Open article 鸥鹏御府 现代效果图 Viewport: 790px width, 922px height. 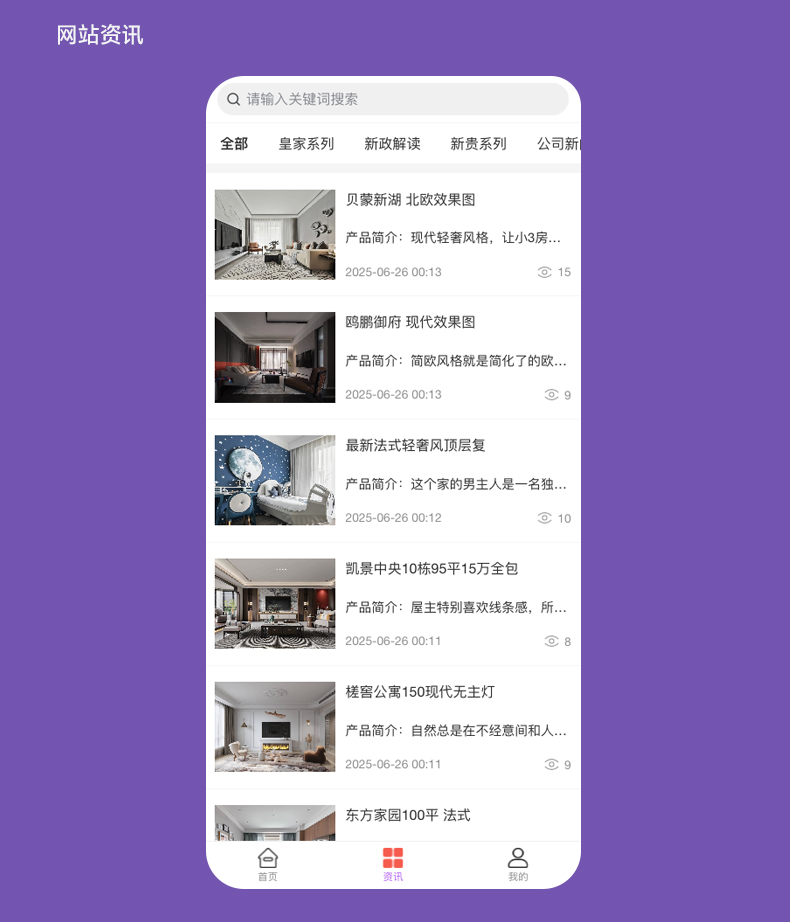pyautogui.click(x=410, y=322)
